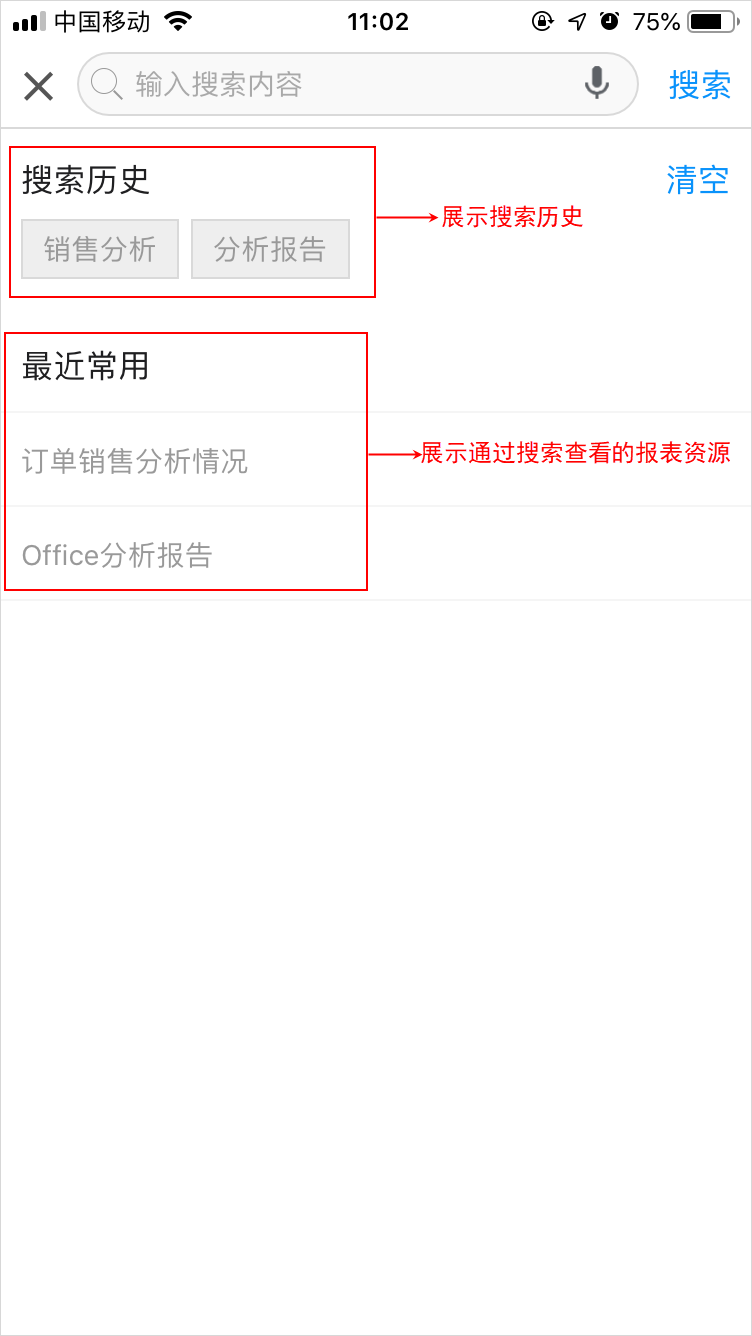Select the 分析报告 history chip
Screen dimensions: 752x1336
click(x=270, y=249)
